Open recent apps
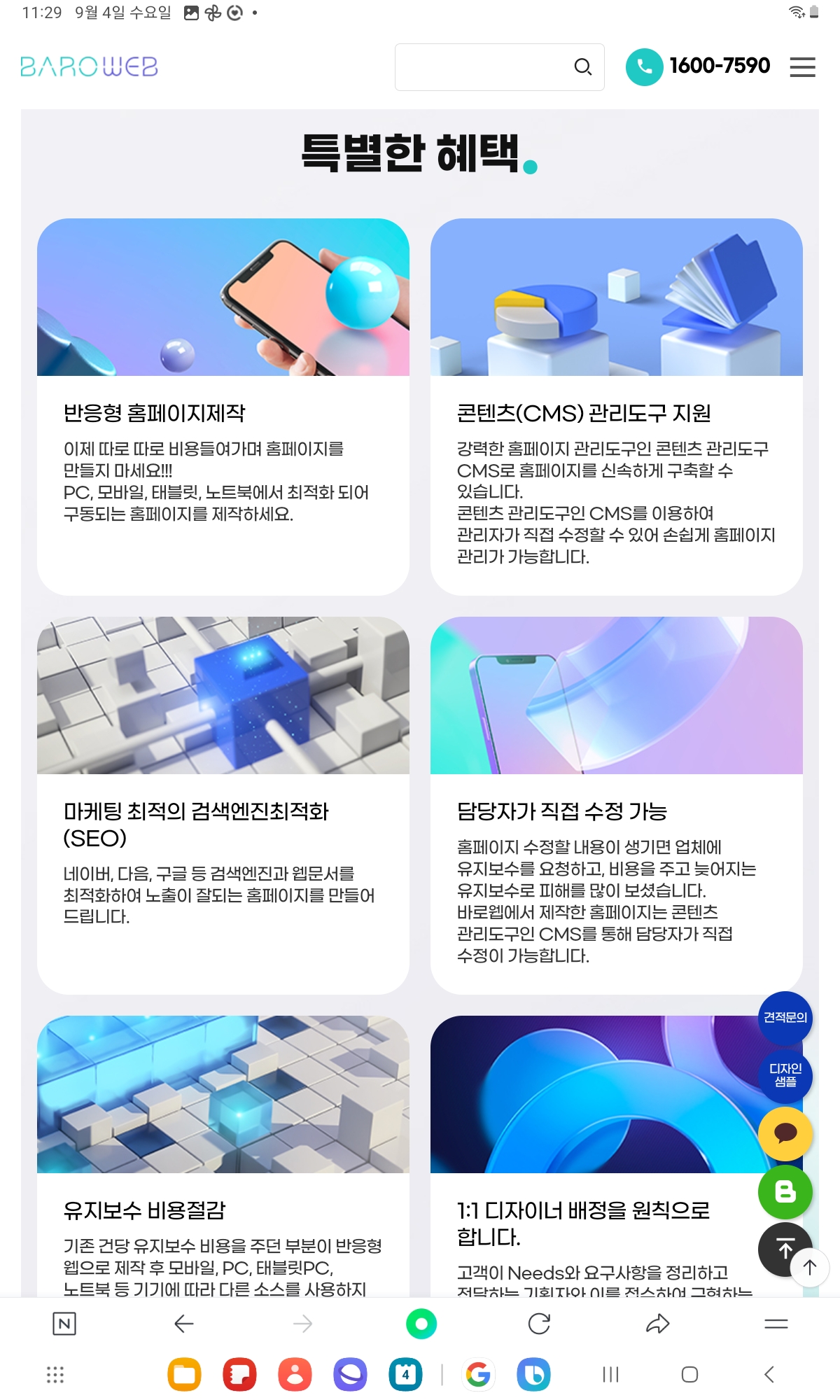Screen dimensions: 840x1400 [x=610, y=1375]
